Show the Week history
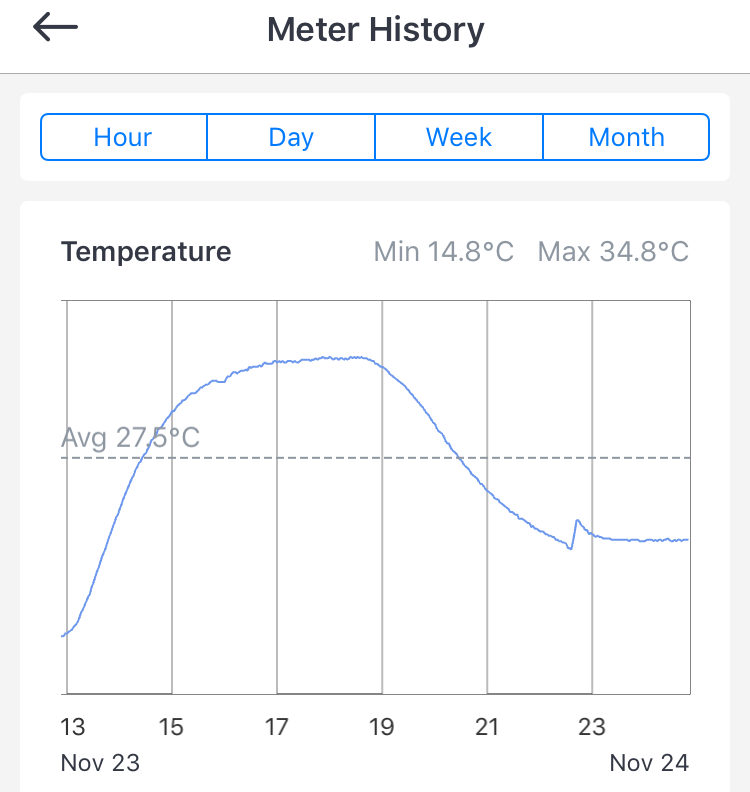Viewport: 750px width, 792px height. [459, 137]
